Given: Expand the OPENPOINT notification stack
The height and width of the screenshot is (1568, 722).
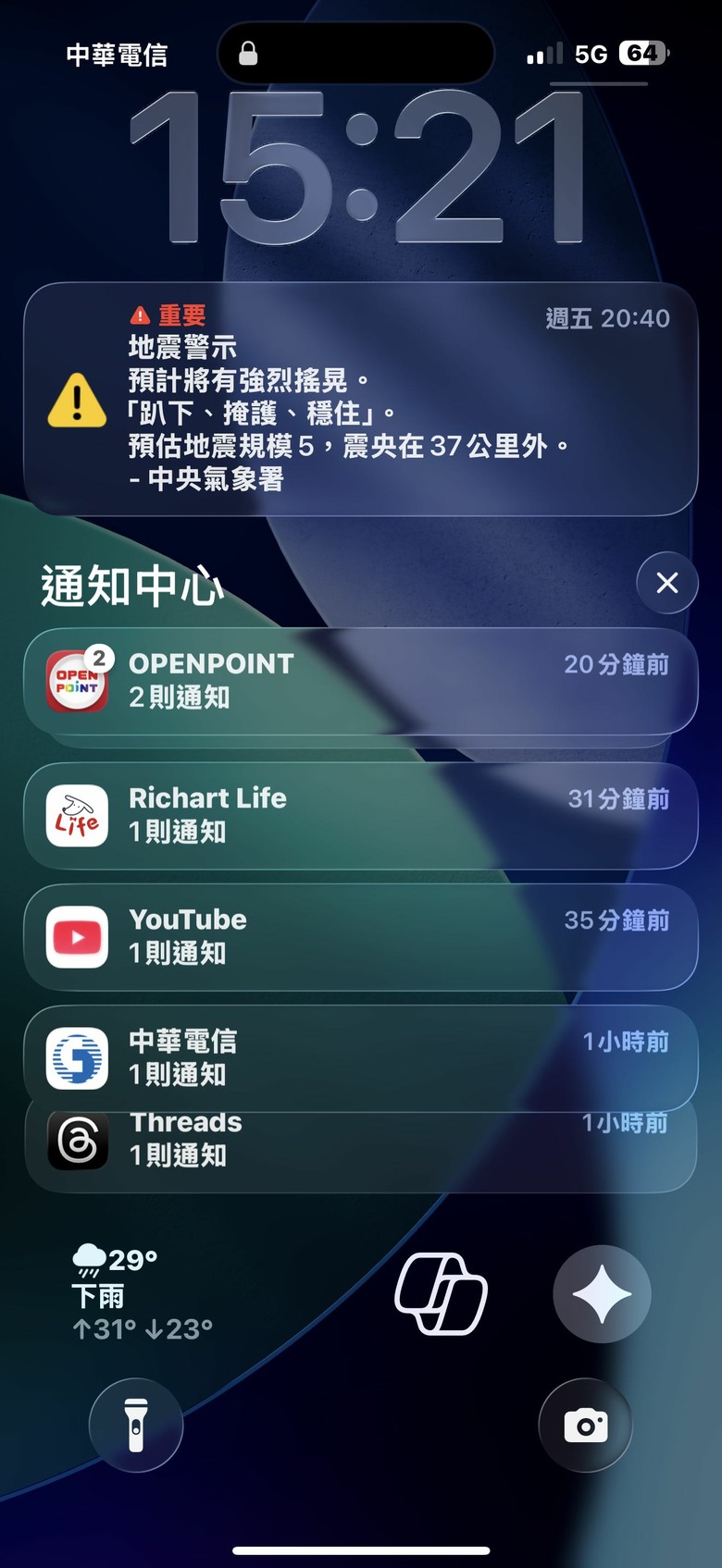Looking at the screenshot, I should pos(360,681).
